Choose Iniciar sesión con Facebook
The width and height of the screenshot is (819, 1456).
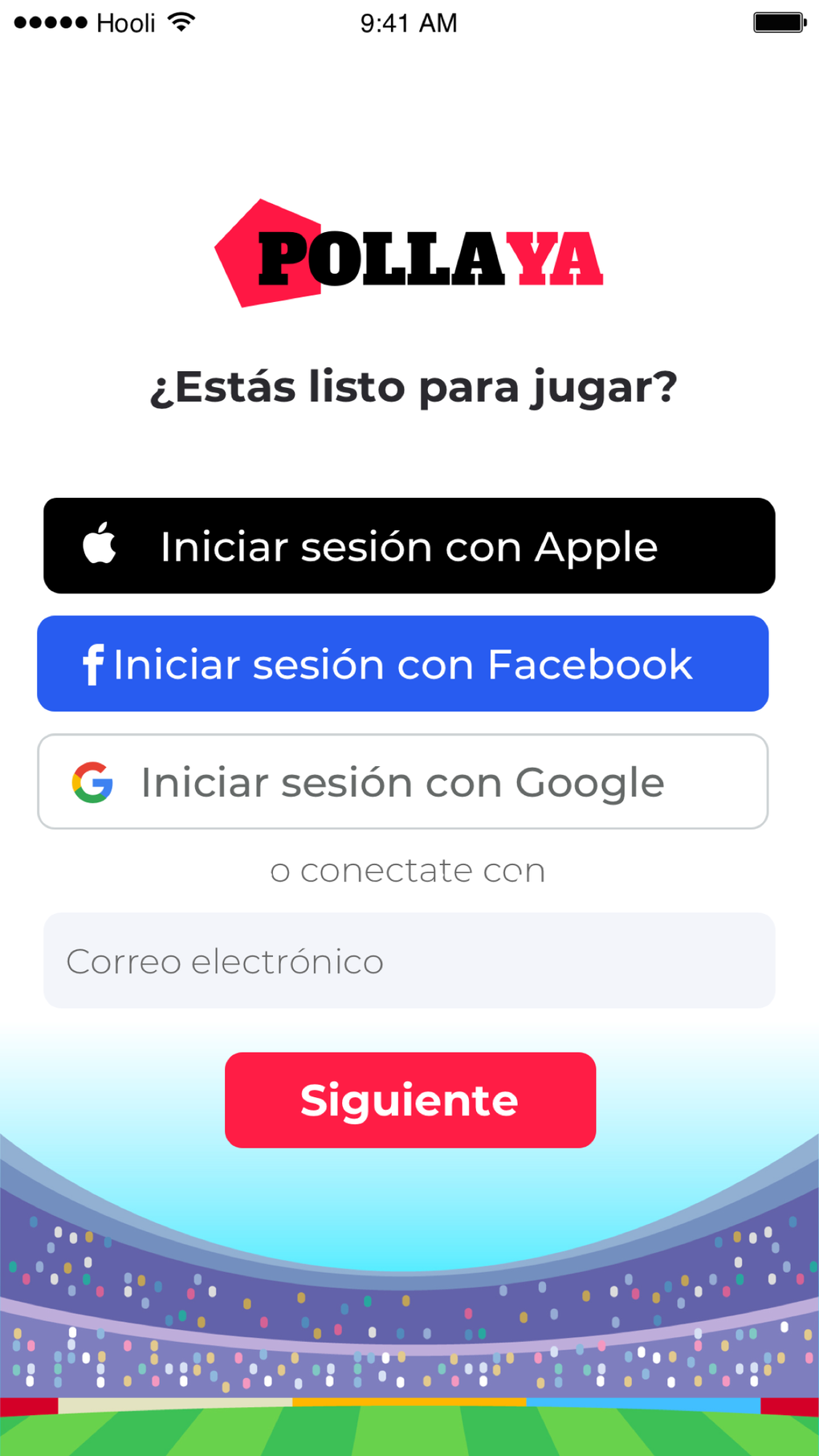coord(402,664)
